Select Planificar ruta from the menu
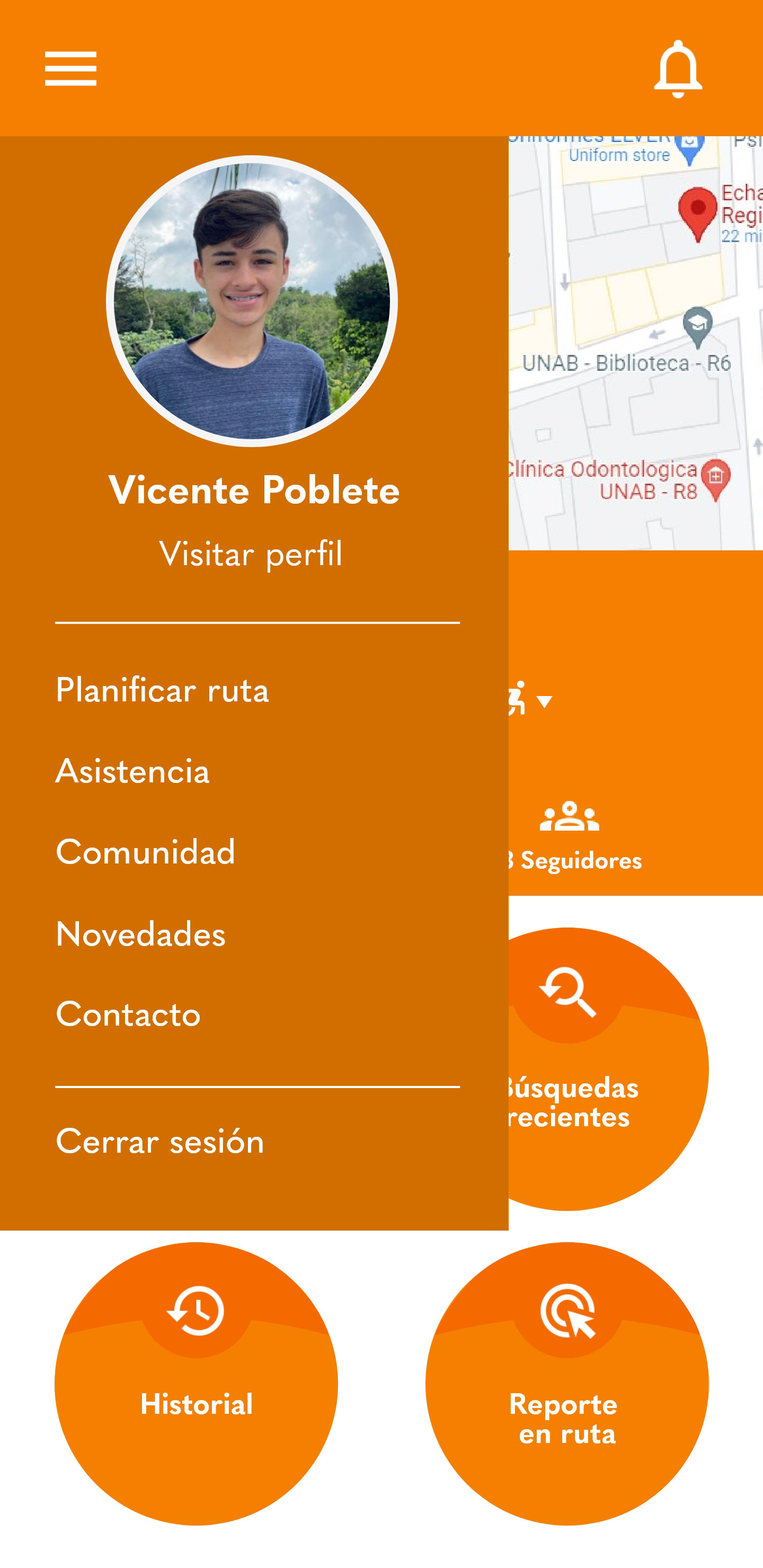763x1568 pixels. click(x=162, y=690)
